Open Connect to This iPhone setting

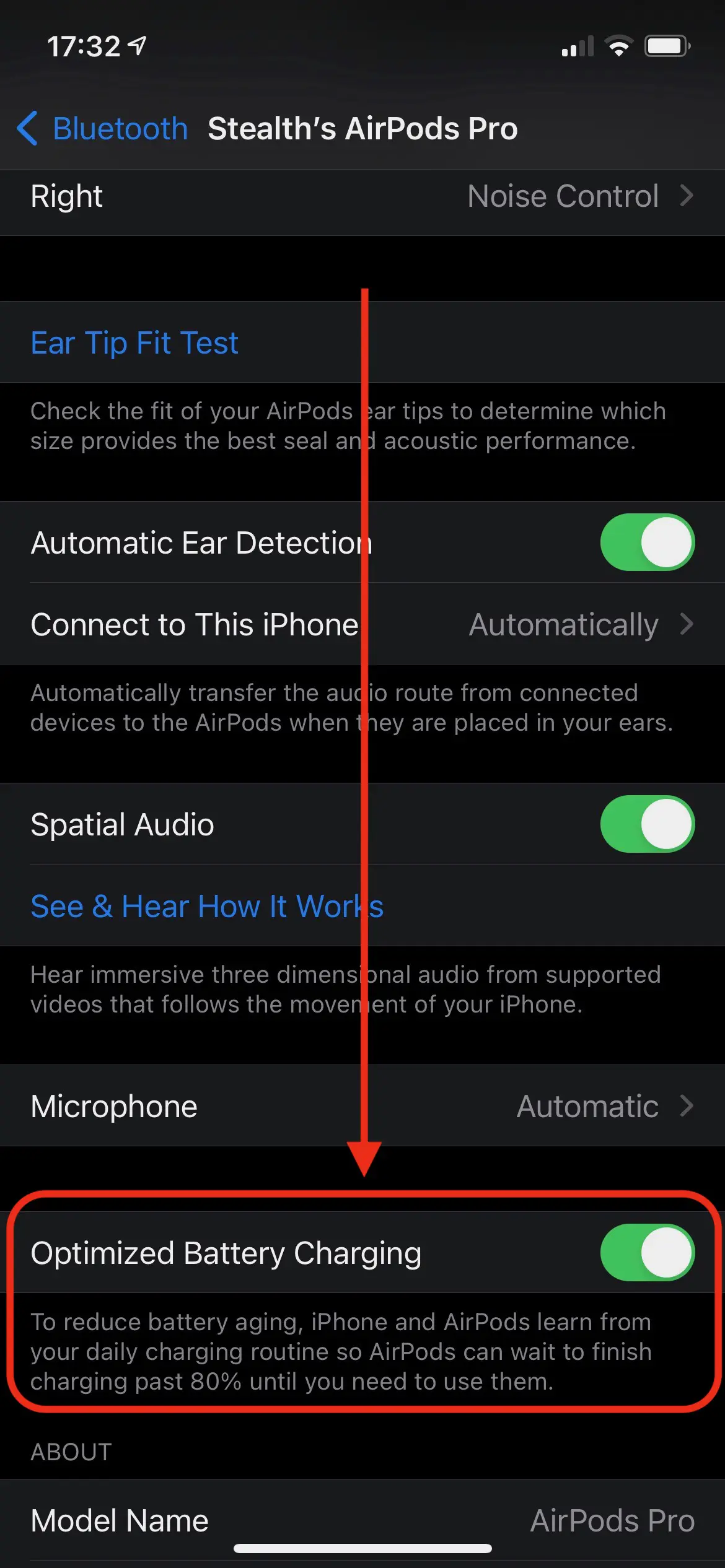coord(362,624)
